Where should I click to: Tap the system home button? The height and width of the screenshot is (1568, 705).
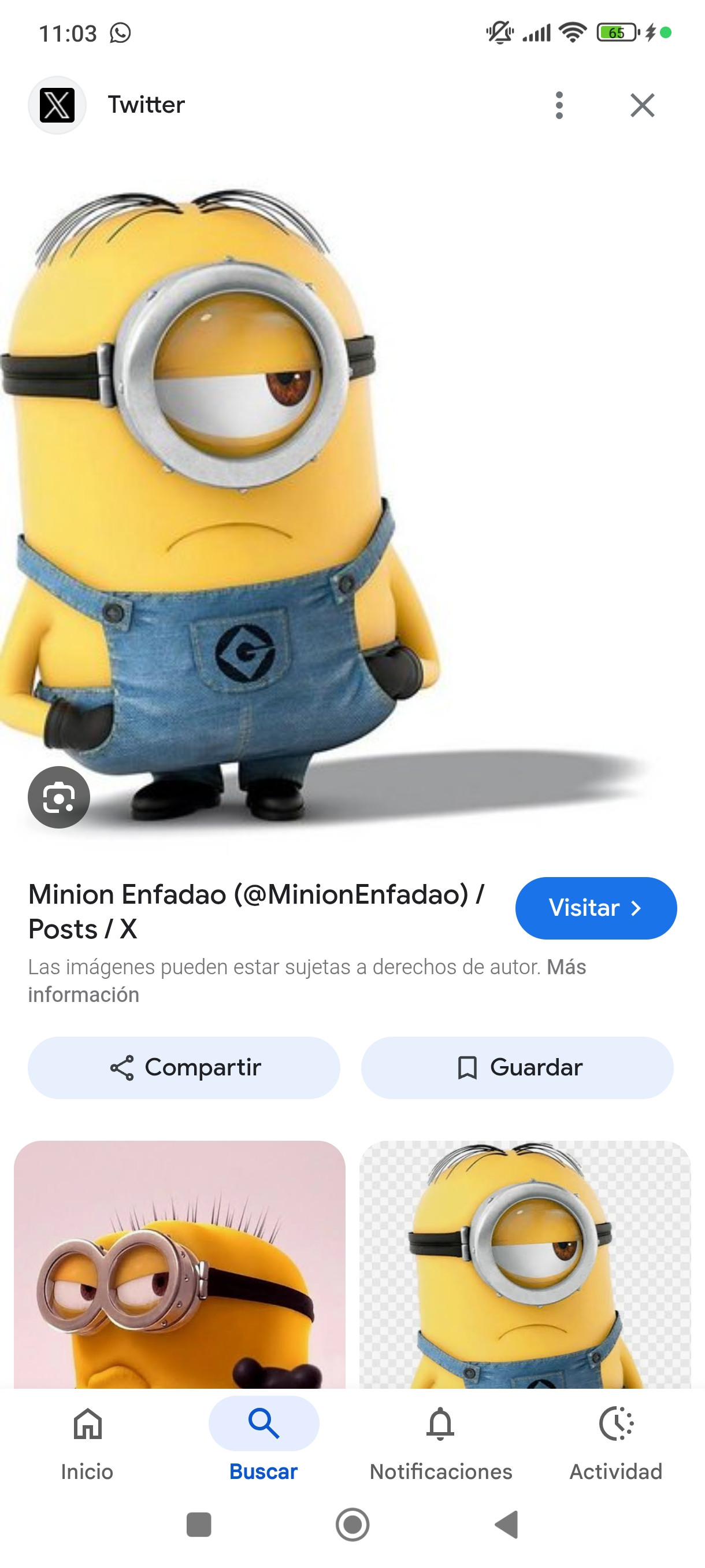pos(352,1524)
